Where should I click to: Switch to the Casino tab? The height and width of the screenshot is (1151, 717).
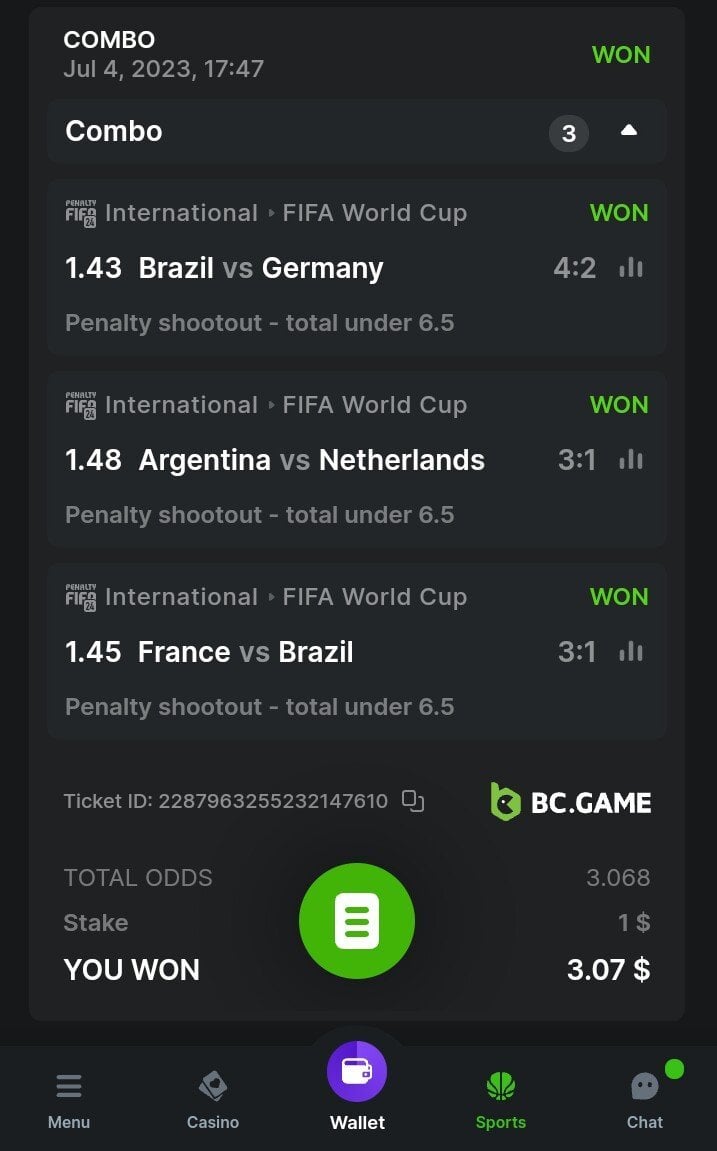(x=213, y=1100)
